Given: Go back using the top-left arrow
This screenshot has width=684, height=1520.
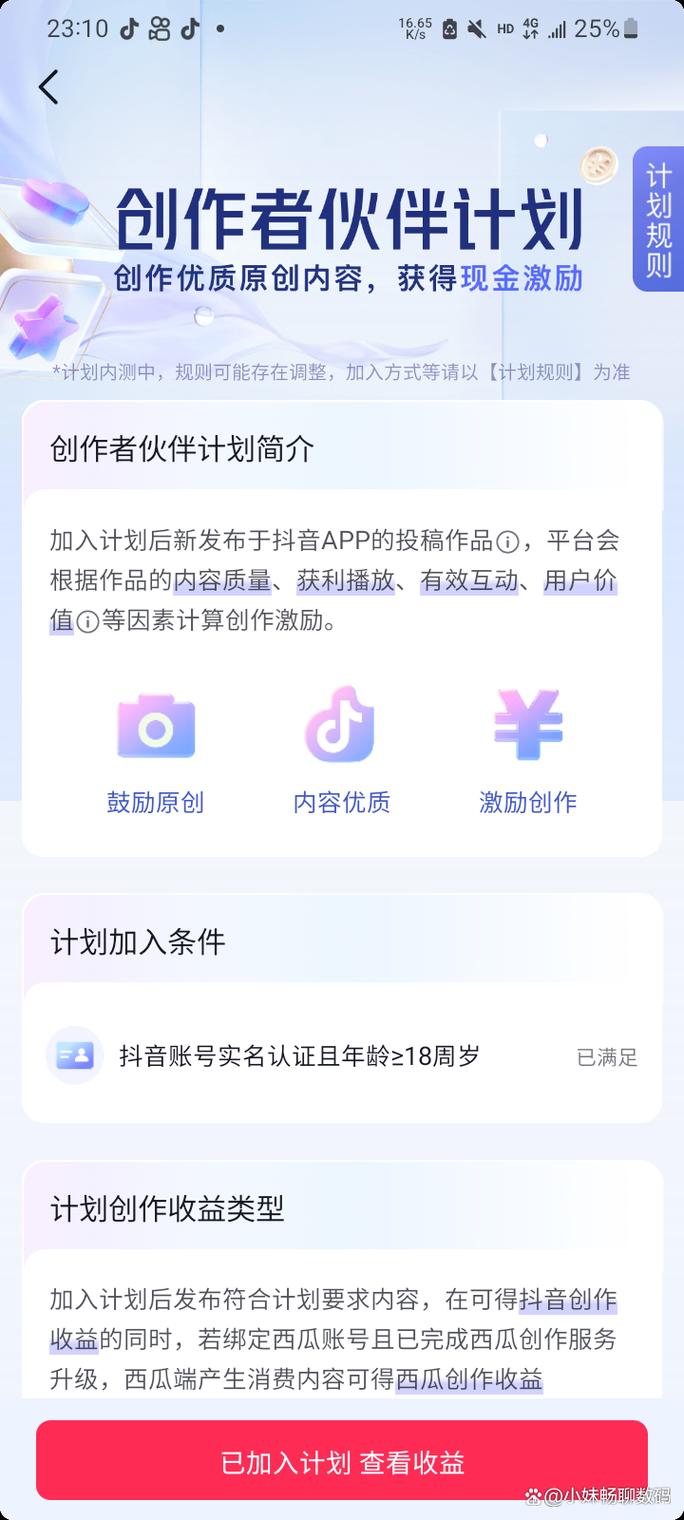Looking at the screenshot, I should 48,87.
